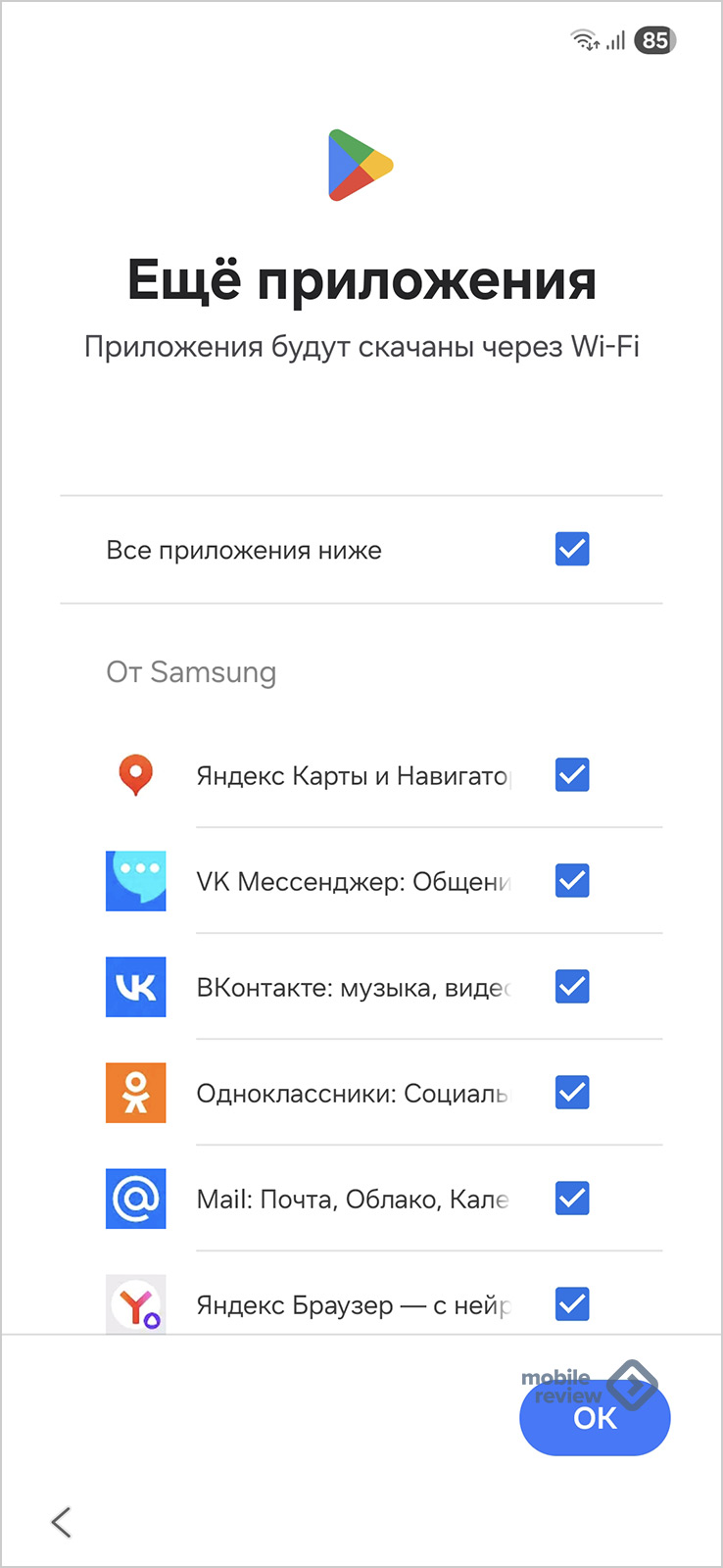Toggle the ВКонтакте app checkbox
The width and height of the screenshot is (723, 1568).
(x=572, y=987)
